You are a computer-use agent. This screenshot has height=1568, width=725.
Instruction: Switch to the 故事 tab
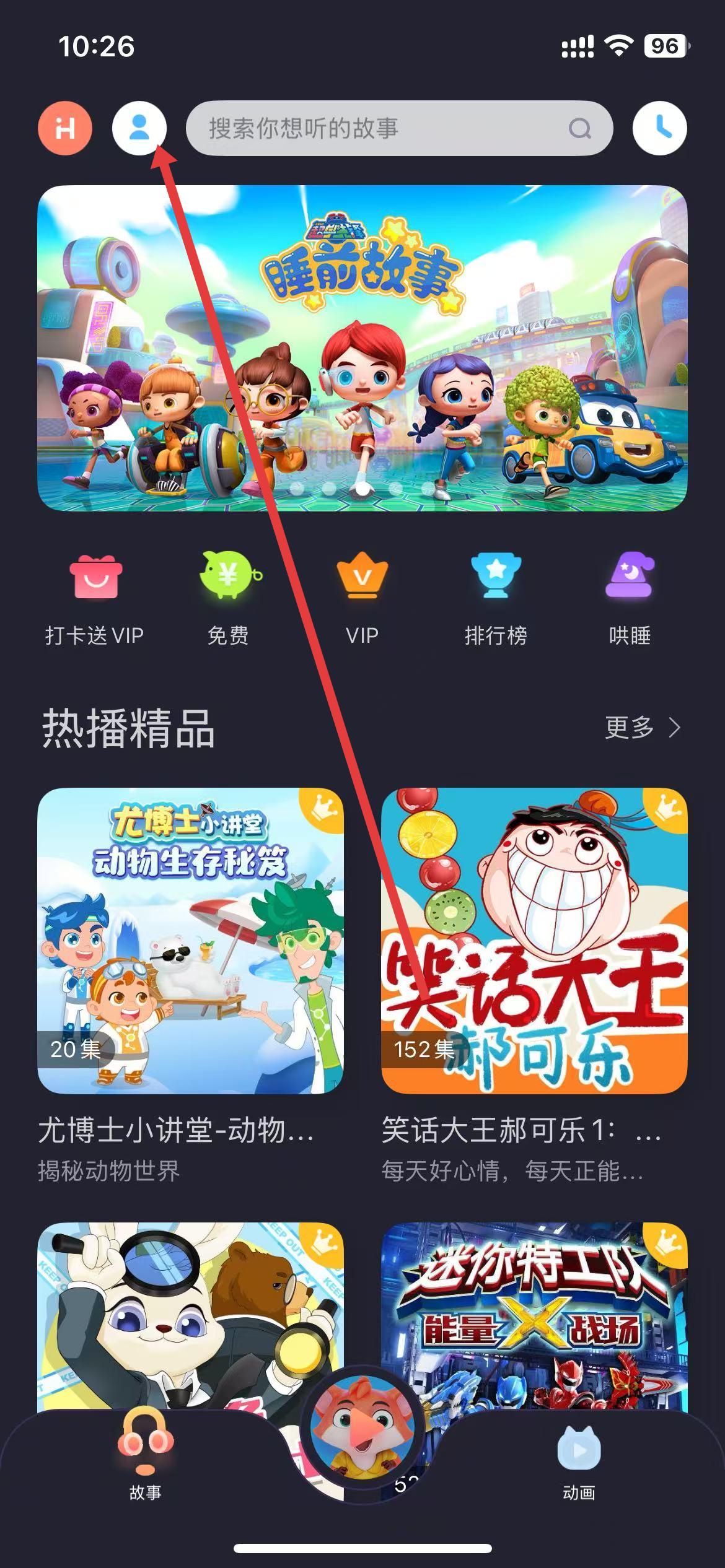[145, 1461]
